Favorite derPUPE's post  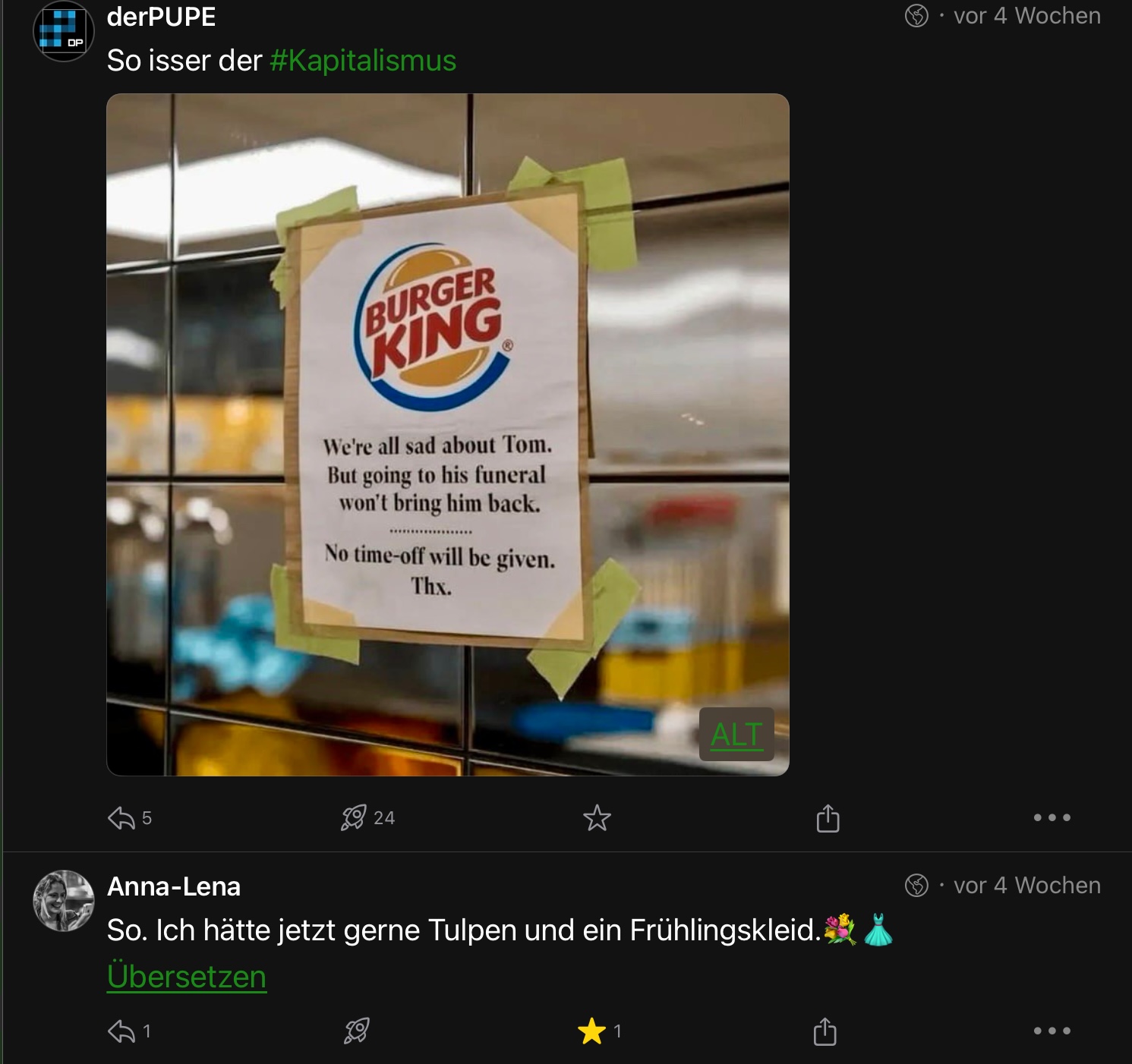pos(597,818)
